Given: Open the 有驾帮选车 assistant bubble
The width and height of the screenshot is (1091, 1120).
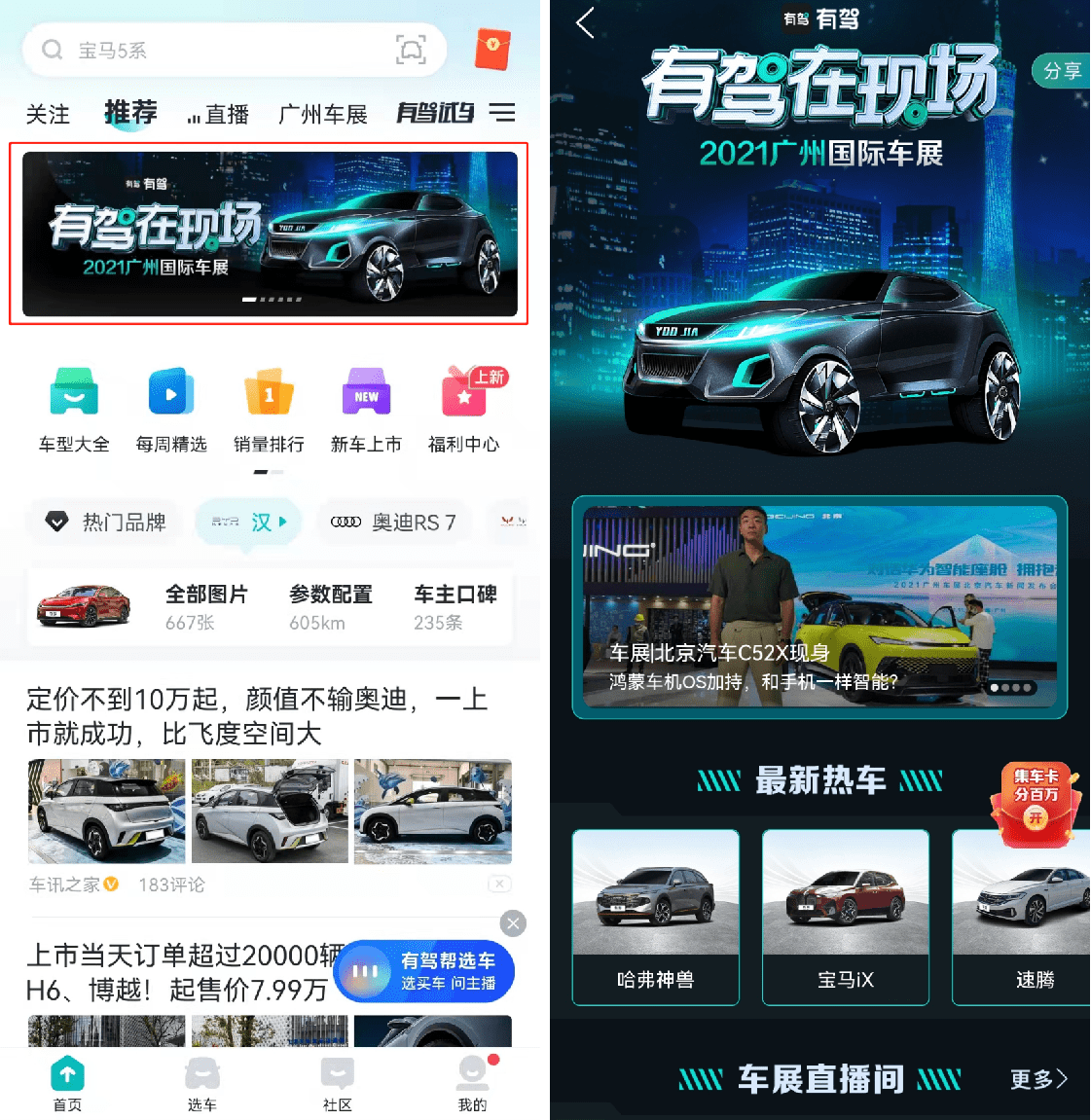Looking at the screenshot, I should tap(425, 971).
